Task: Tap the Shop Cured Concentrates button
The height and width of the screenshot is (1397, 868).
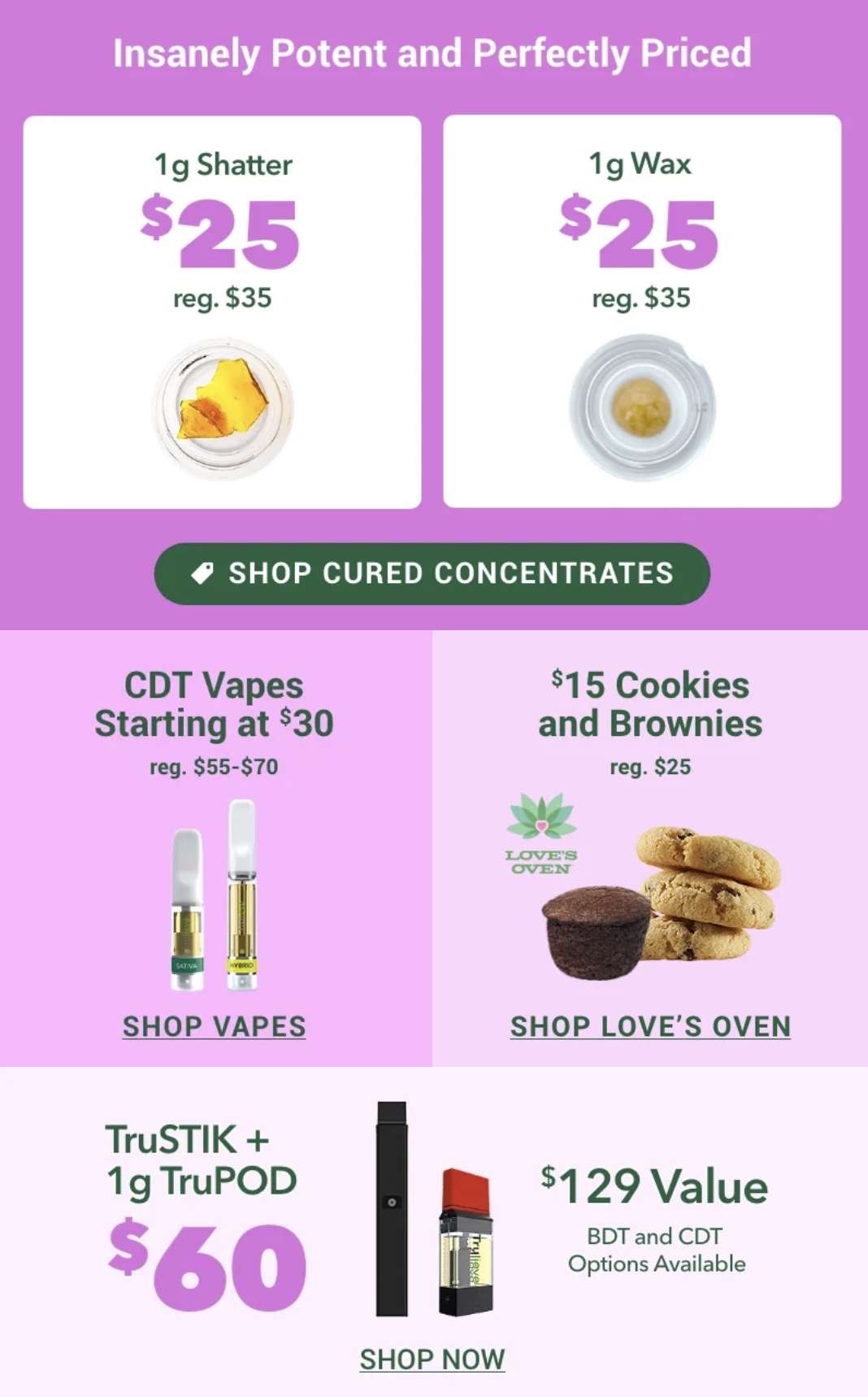Action: 432,573
